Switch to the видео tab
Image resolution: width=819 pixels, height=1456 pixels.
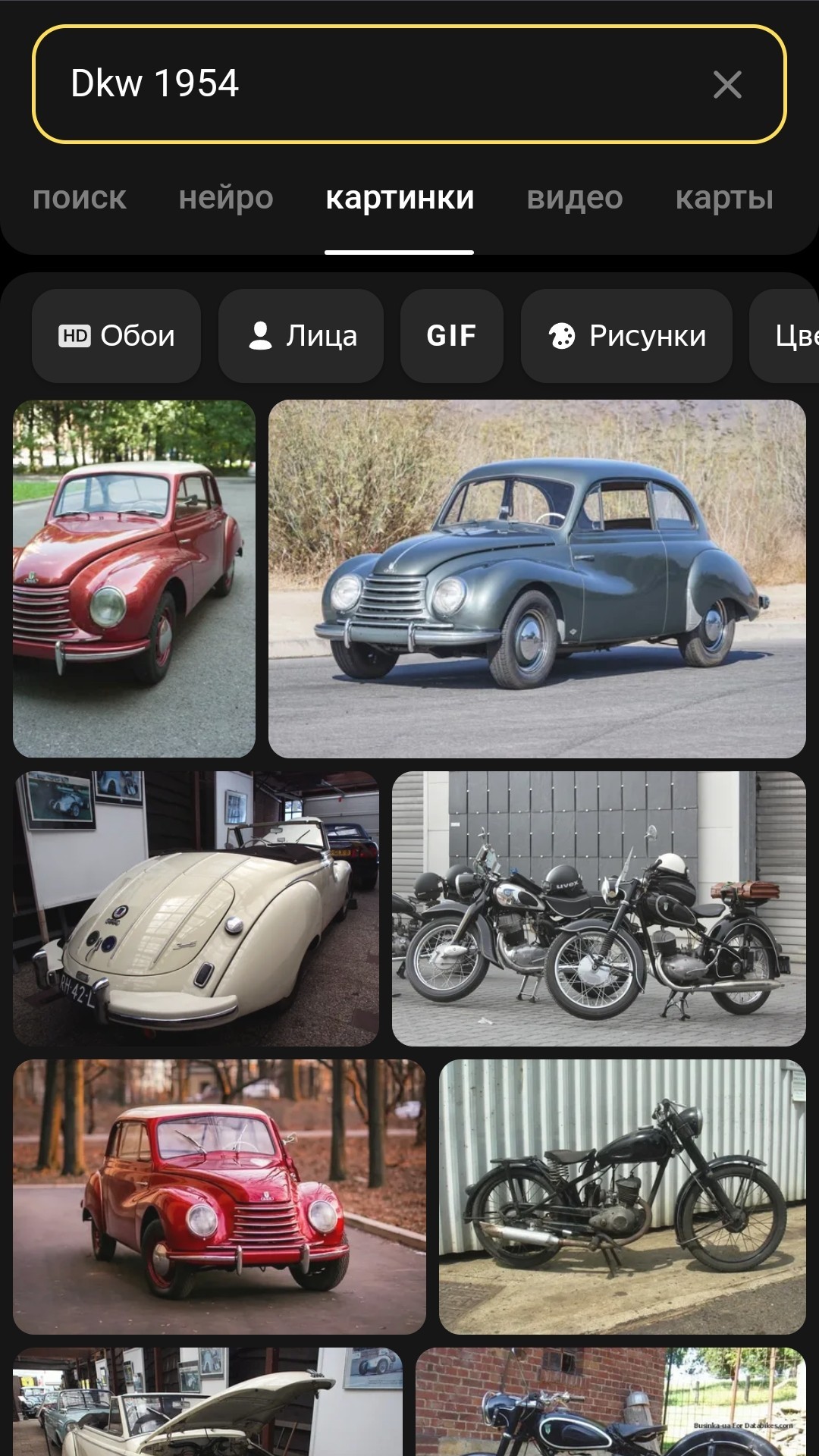coord(575,198)
